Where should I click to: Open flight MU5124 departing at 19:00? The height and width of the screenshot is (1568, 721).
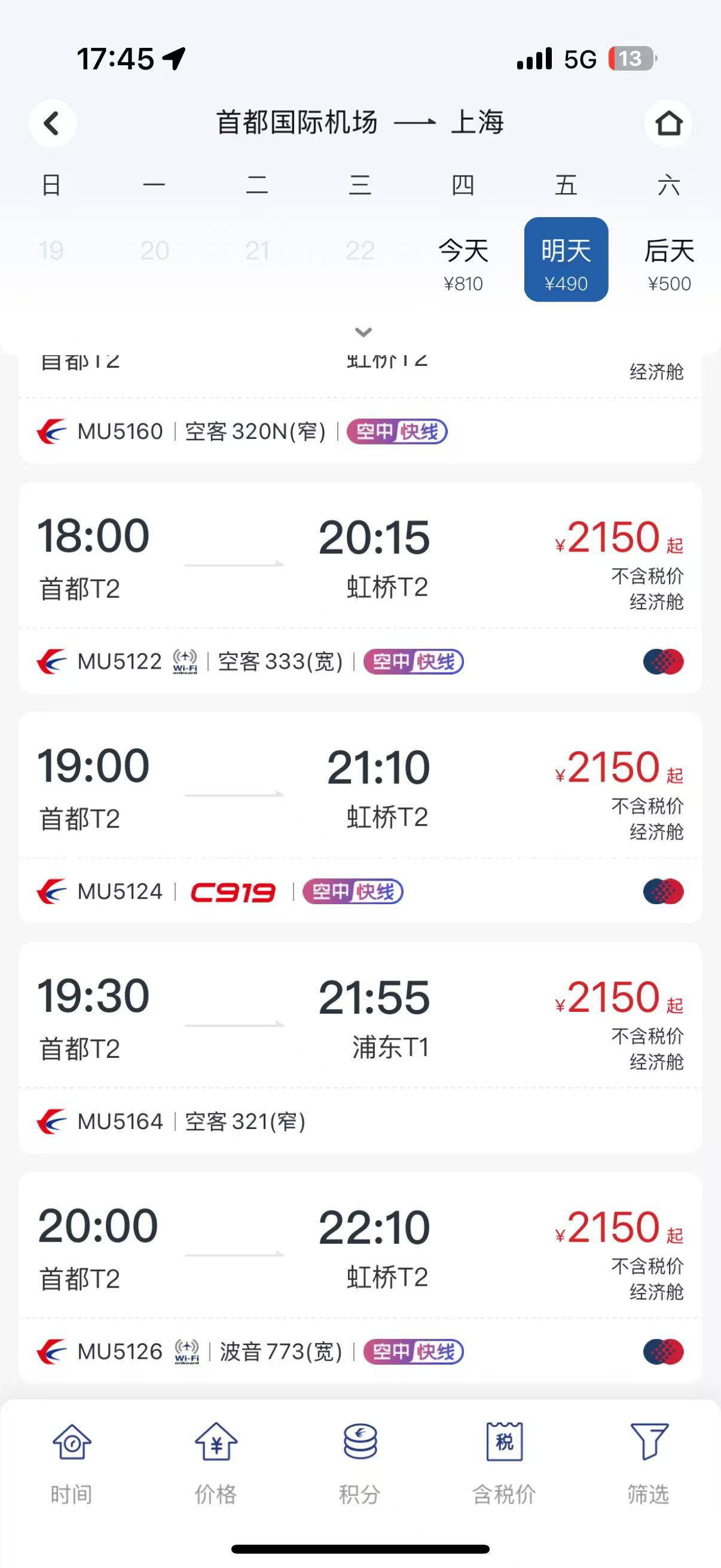point(360,817)
